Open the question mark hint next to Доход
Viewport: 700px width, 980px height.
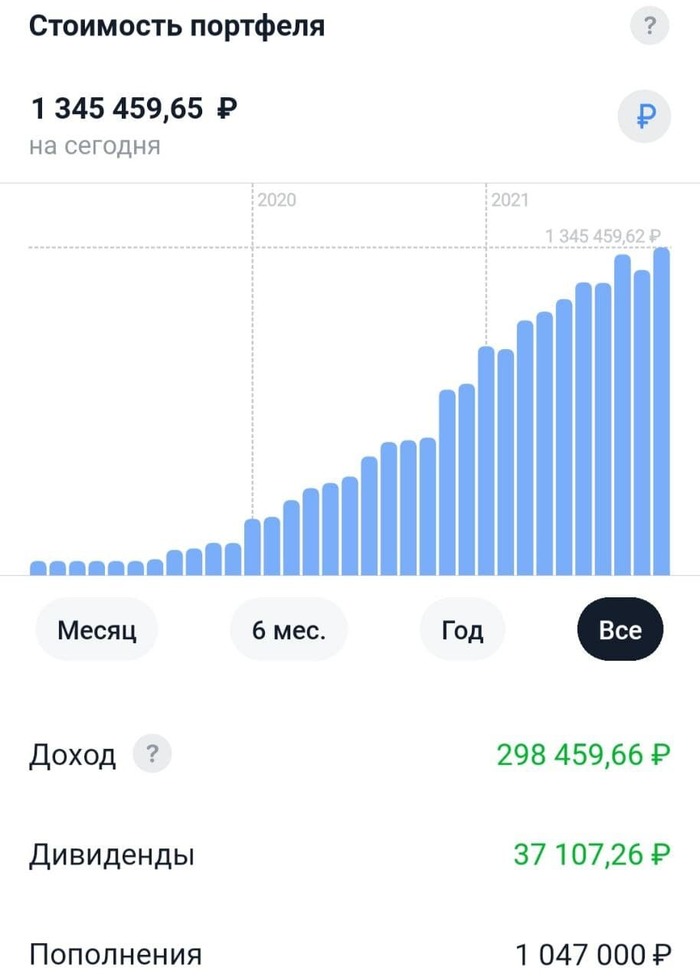pyautogui.click(x=152, y=754)
